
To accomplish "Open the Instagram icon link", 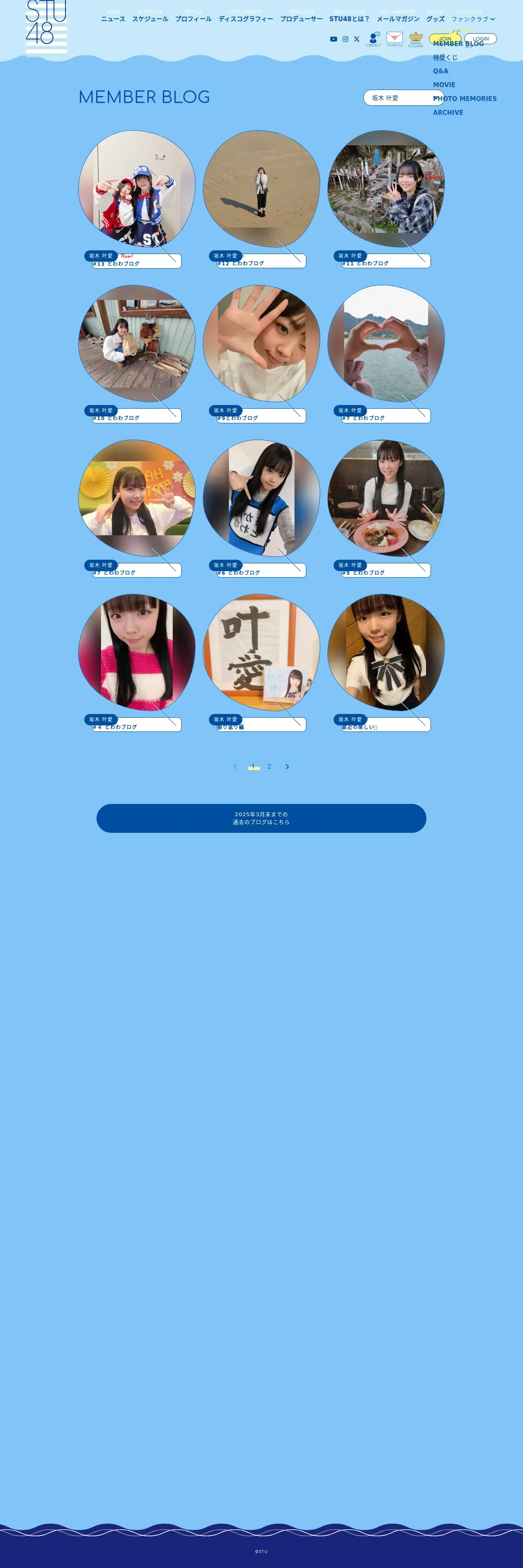I will point(345,39).
